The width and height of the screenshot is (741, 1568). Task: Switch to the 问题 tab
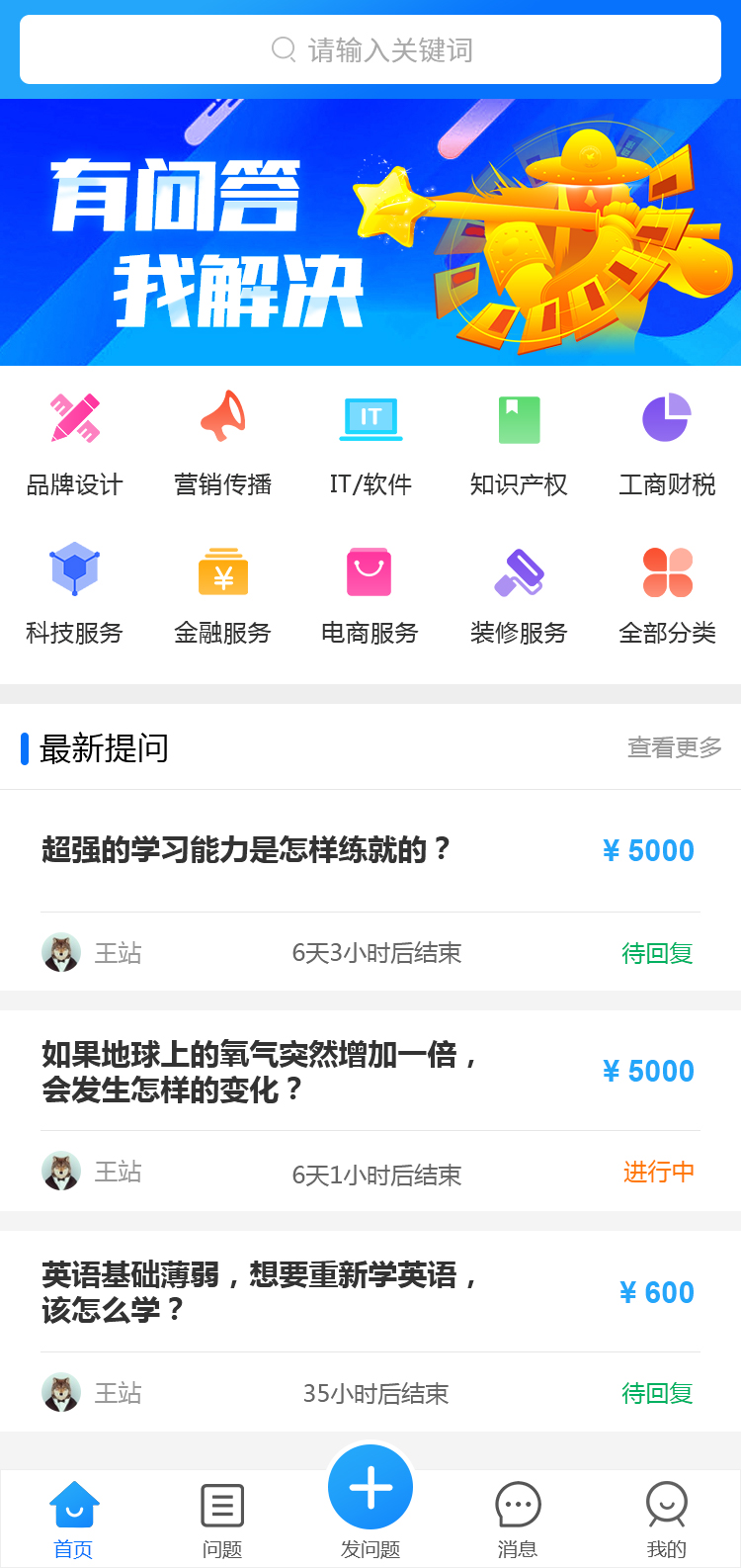pyautogui.click(x=222, y=1521)
